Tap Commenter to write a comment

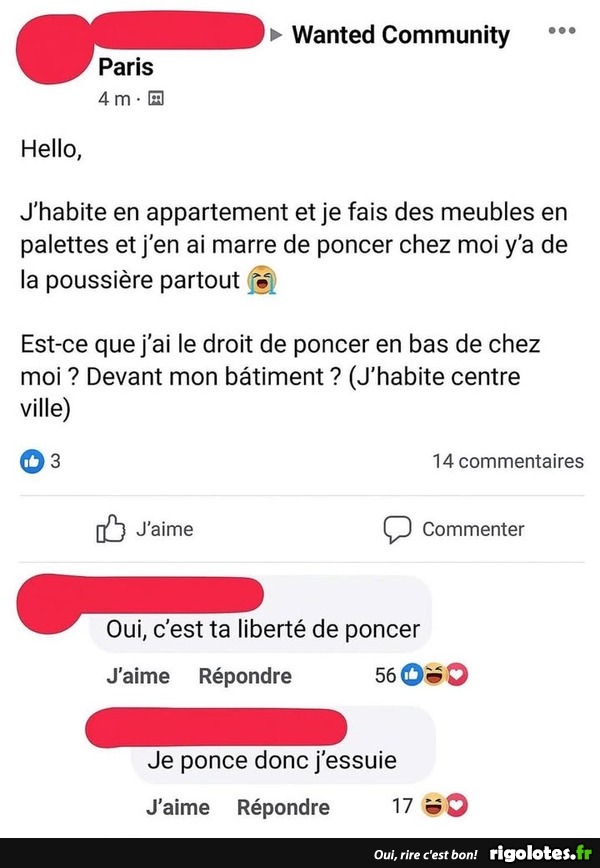point(454,529)
